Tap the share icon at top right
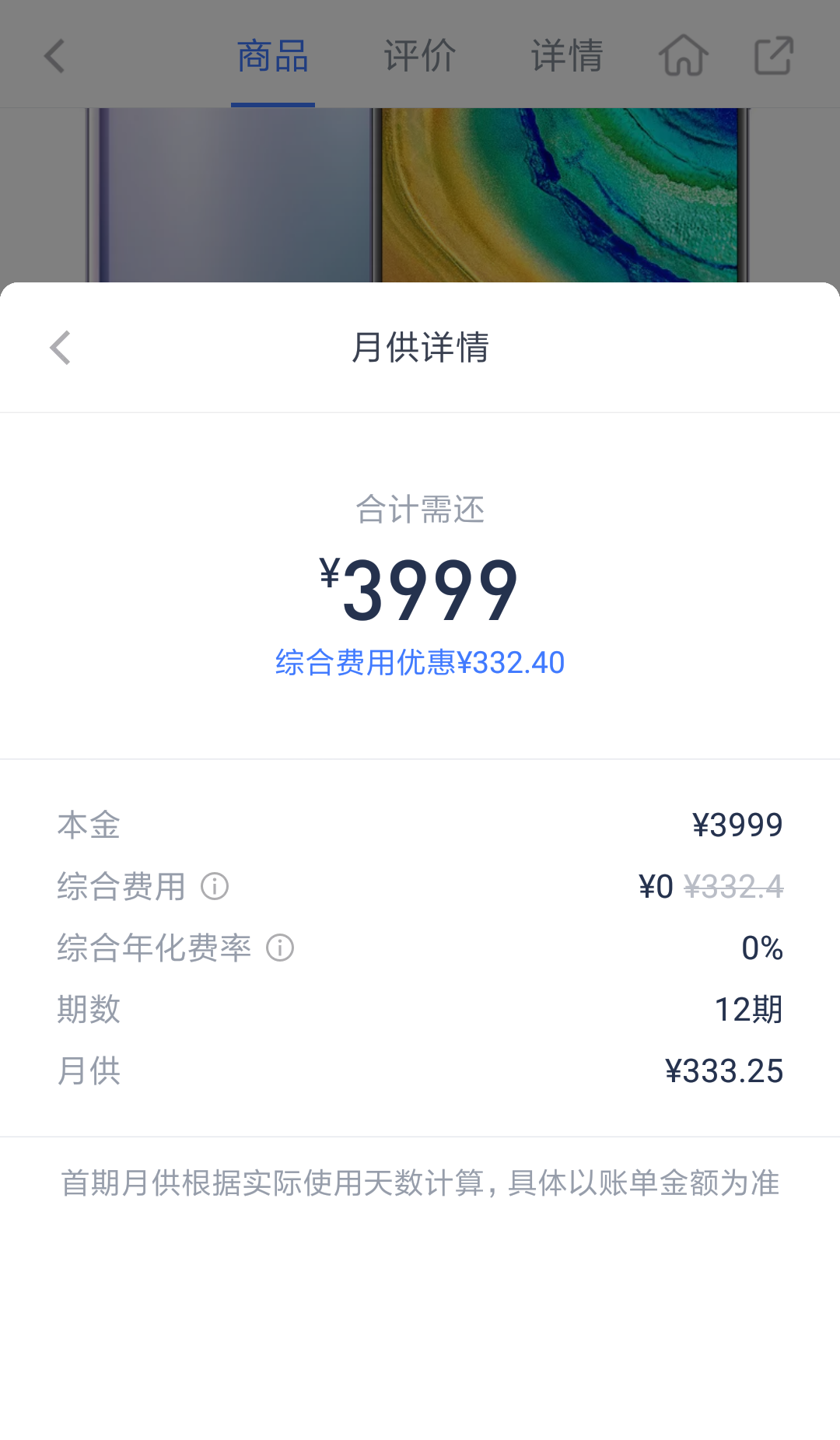 [773, 54]
